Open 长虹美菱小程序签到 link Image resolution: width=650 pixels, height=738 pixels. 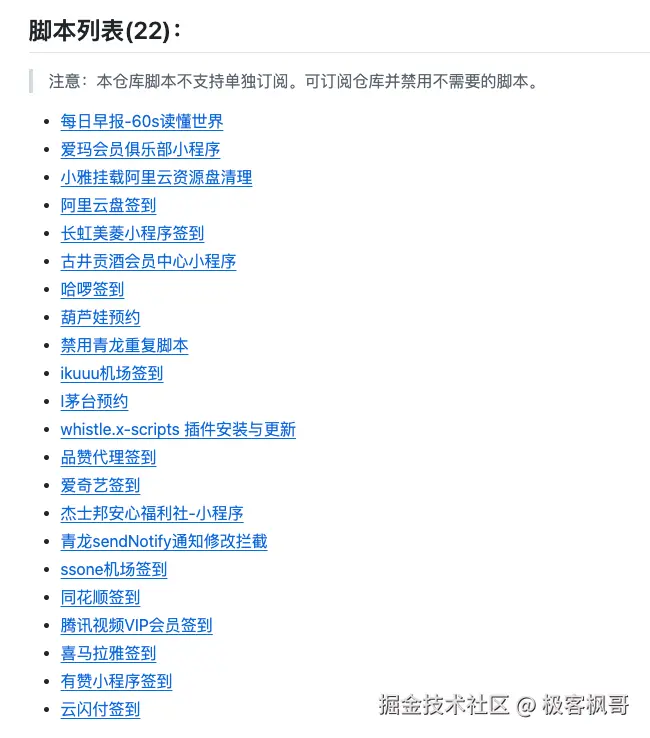tap(132, 233)
